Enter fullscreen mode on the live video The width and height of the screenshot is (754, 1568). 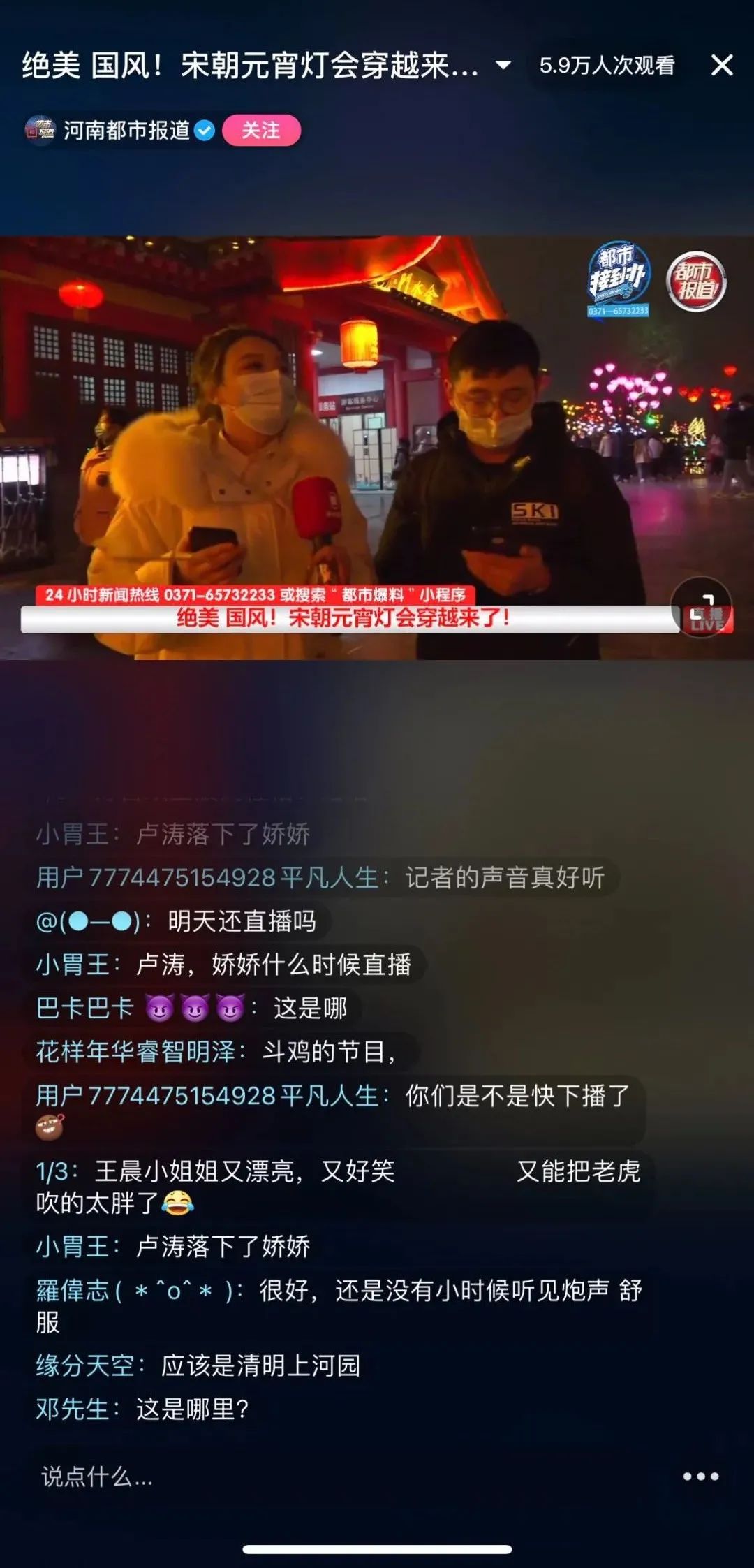pos(701,607)
